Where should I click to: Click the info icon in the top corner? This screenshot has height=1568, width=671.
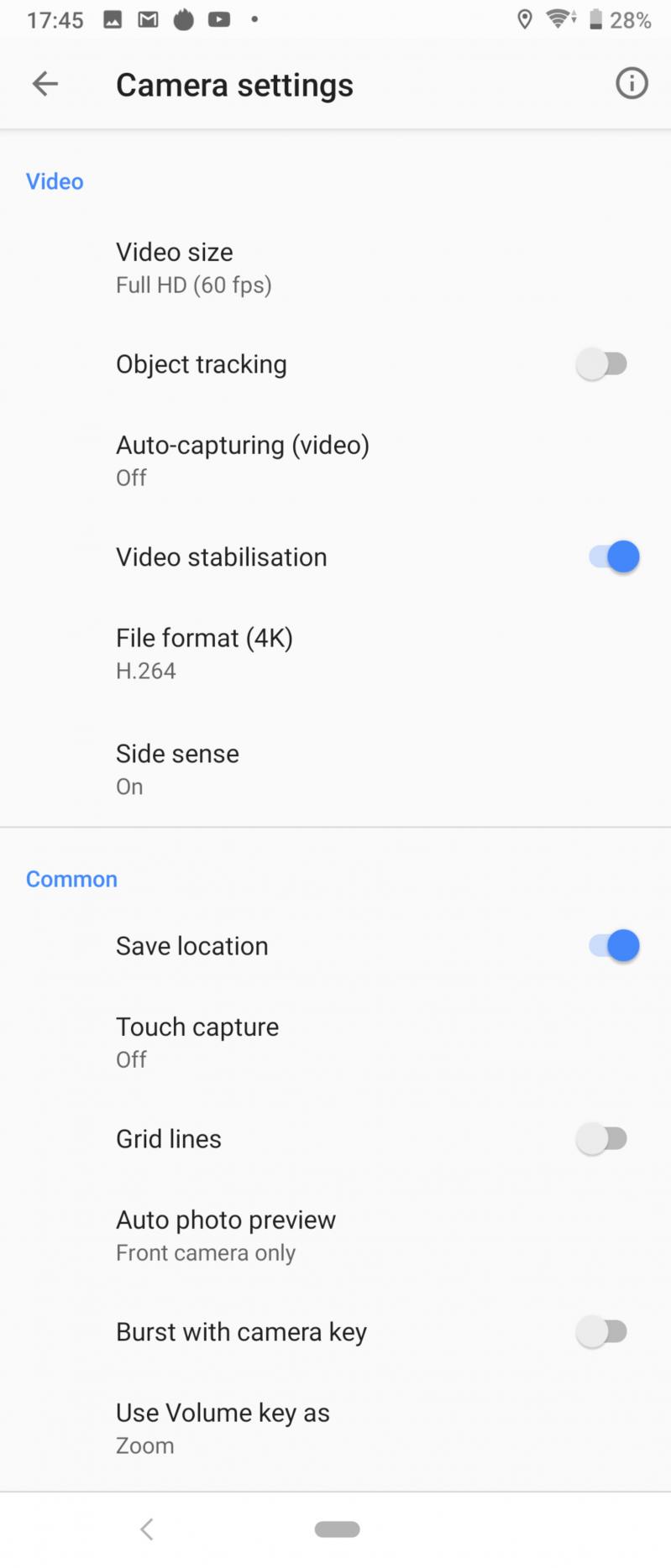[x=632, y=83]
